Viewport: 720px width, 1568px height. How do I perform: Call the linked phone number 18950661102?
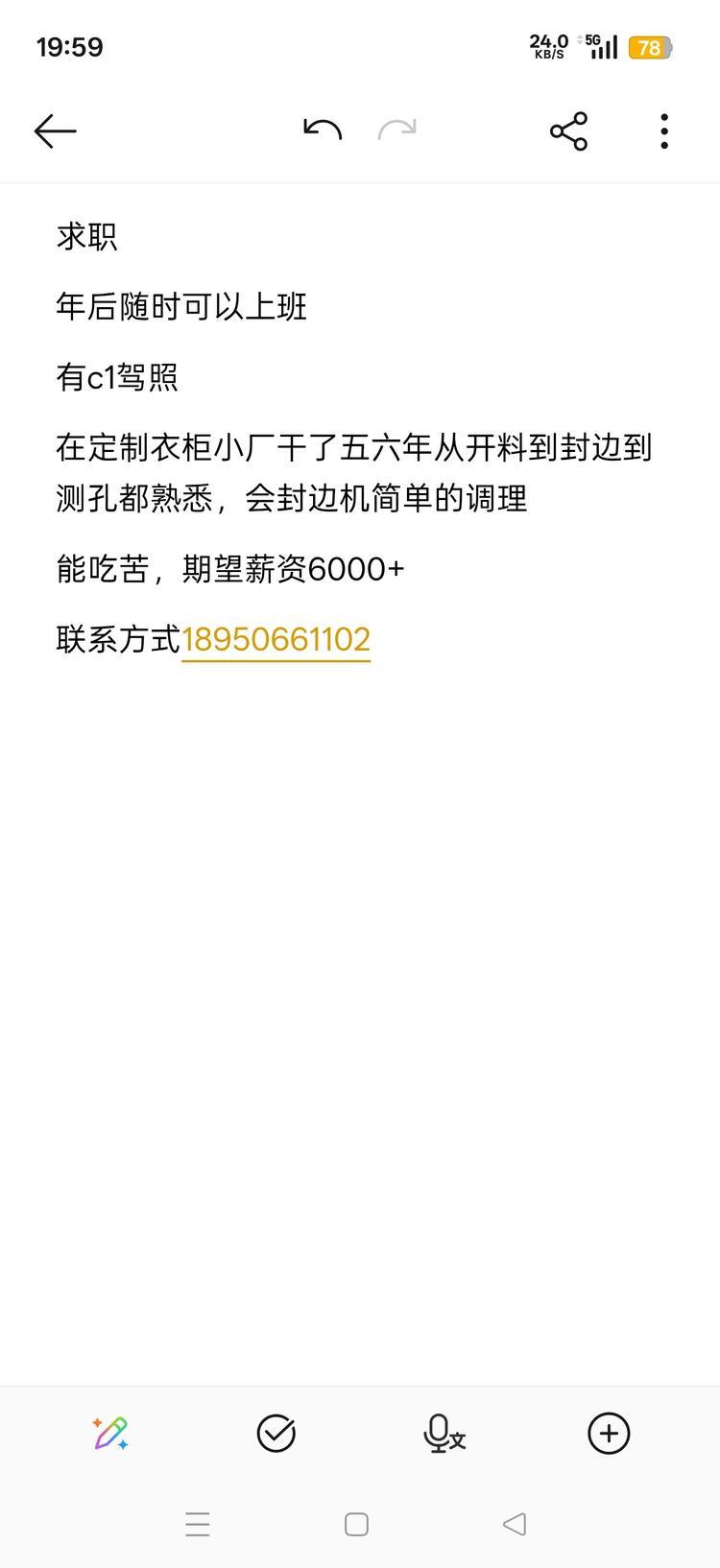276,639
